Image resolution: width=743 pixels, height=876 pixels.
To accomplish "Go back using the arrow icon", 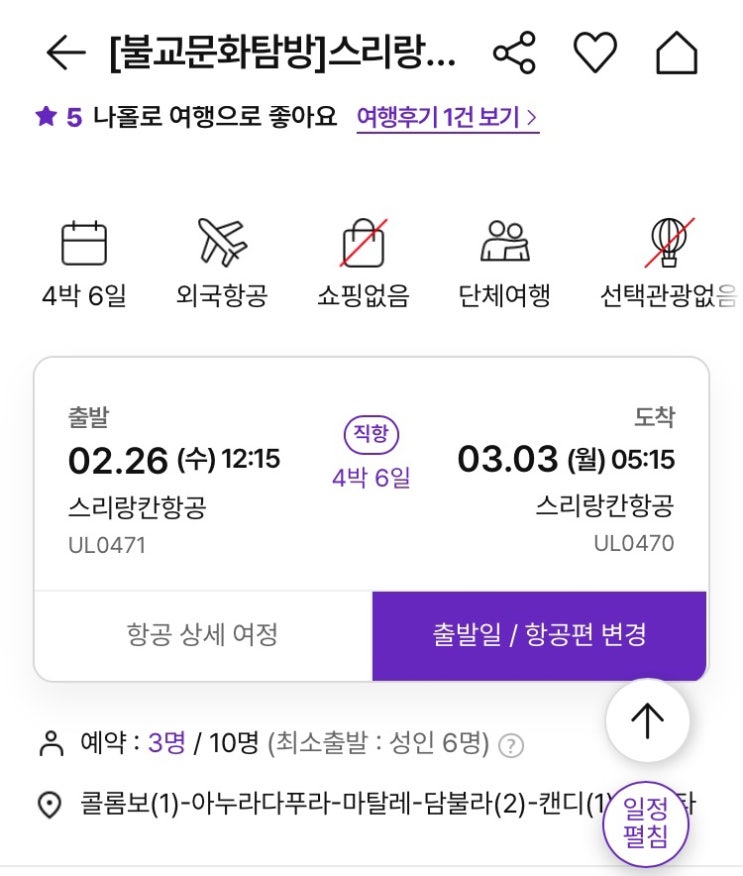I will click(x=66, y=53).
